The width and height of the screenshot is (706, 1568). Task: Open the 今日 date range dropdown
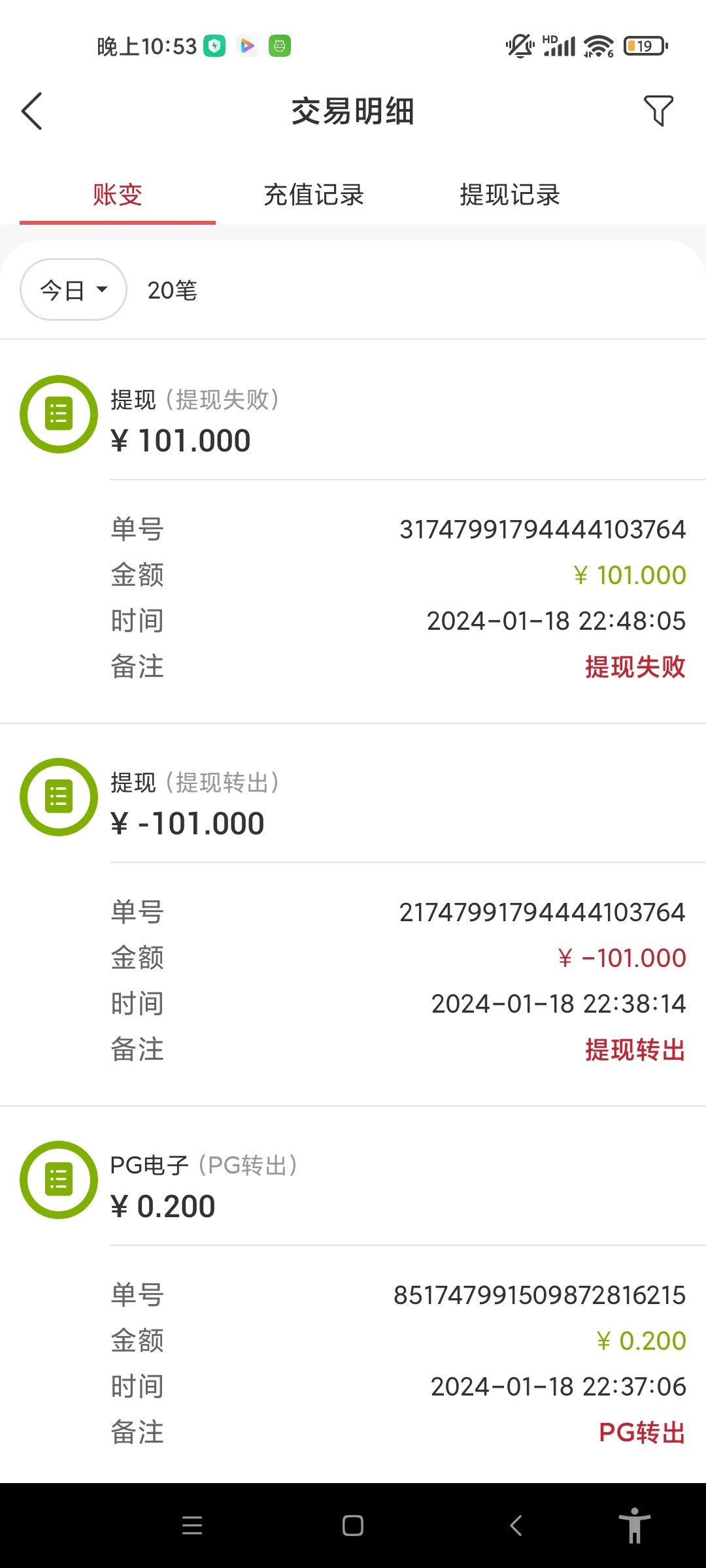click(72, 289)
